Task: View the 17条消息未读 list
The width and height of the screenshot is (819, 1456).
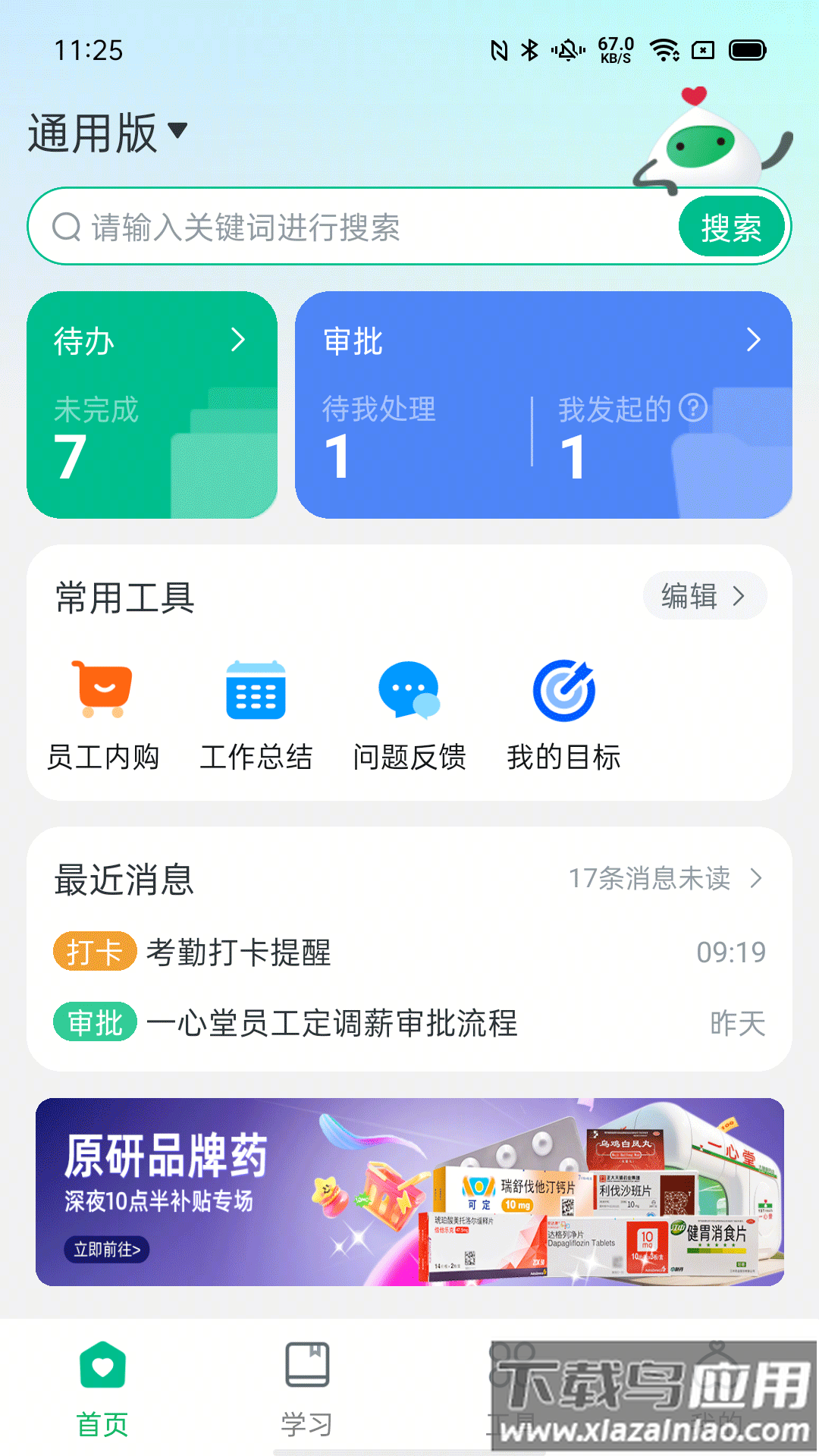Action: point(665,878)
